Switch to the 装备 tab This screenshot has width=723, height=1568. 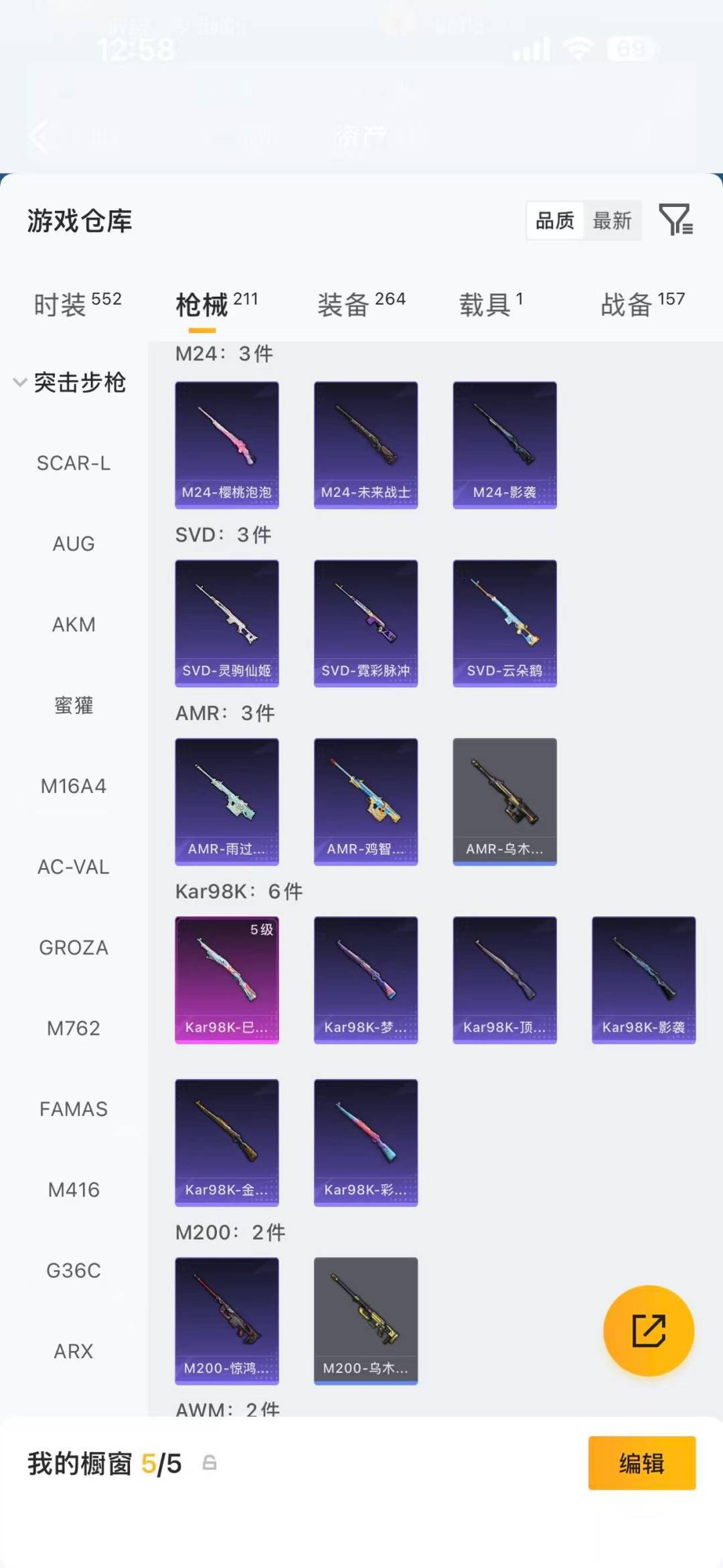pyautogui.click(x=344, y=303)
